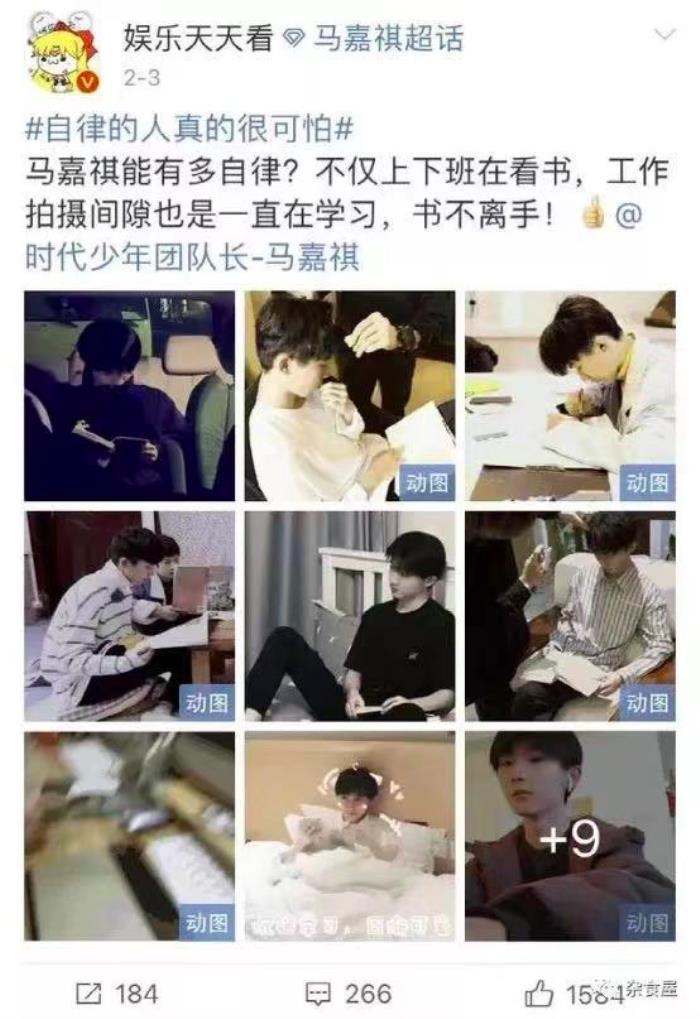Viewport: 700px width, 1019px height.
Task: Expand the post options chevron
Action: tap(664, 36)
